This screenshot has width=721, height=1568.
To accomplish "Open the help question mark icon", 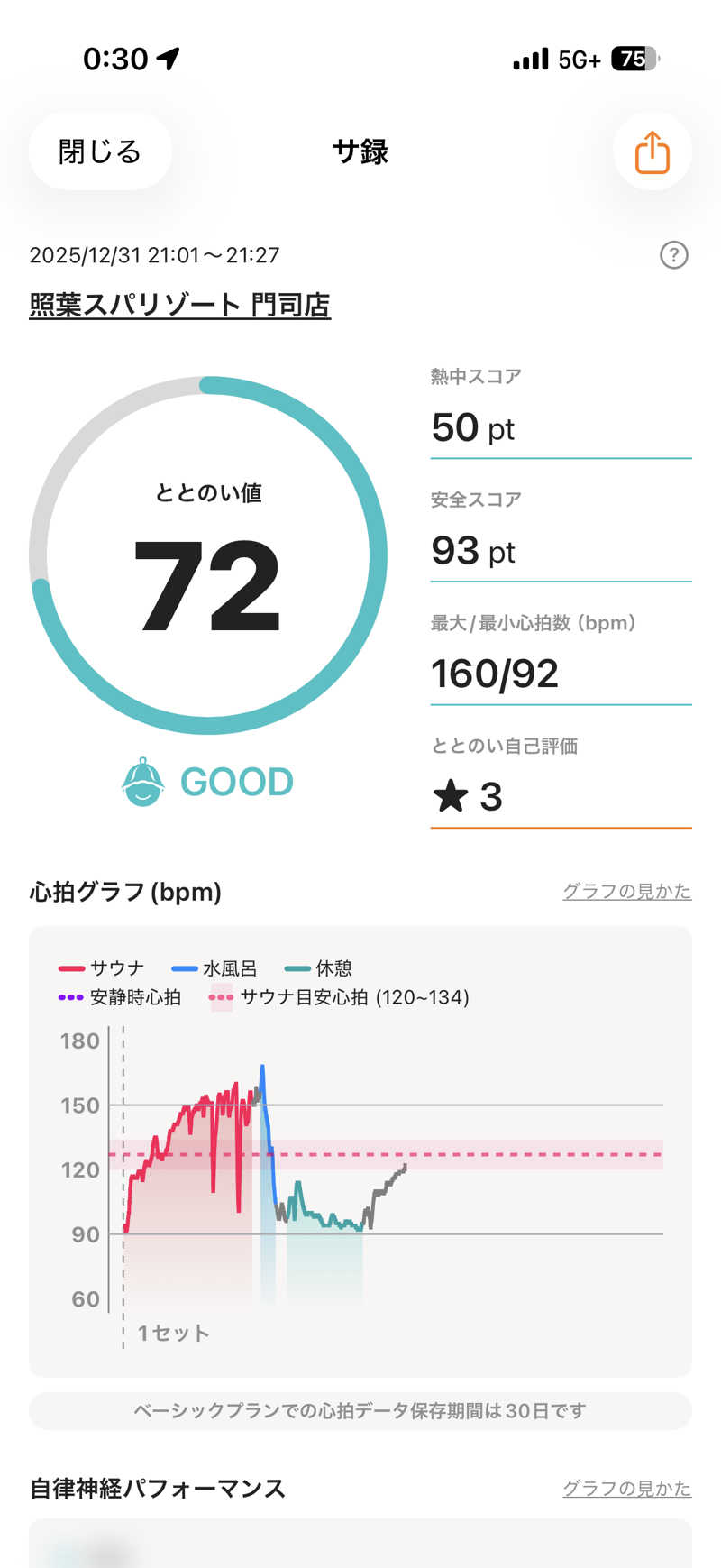I will 672,254.
